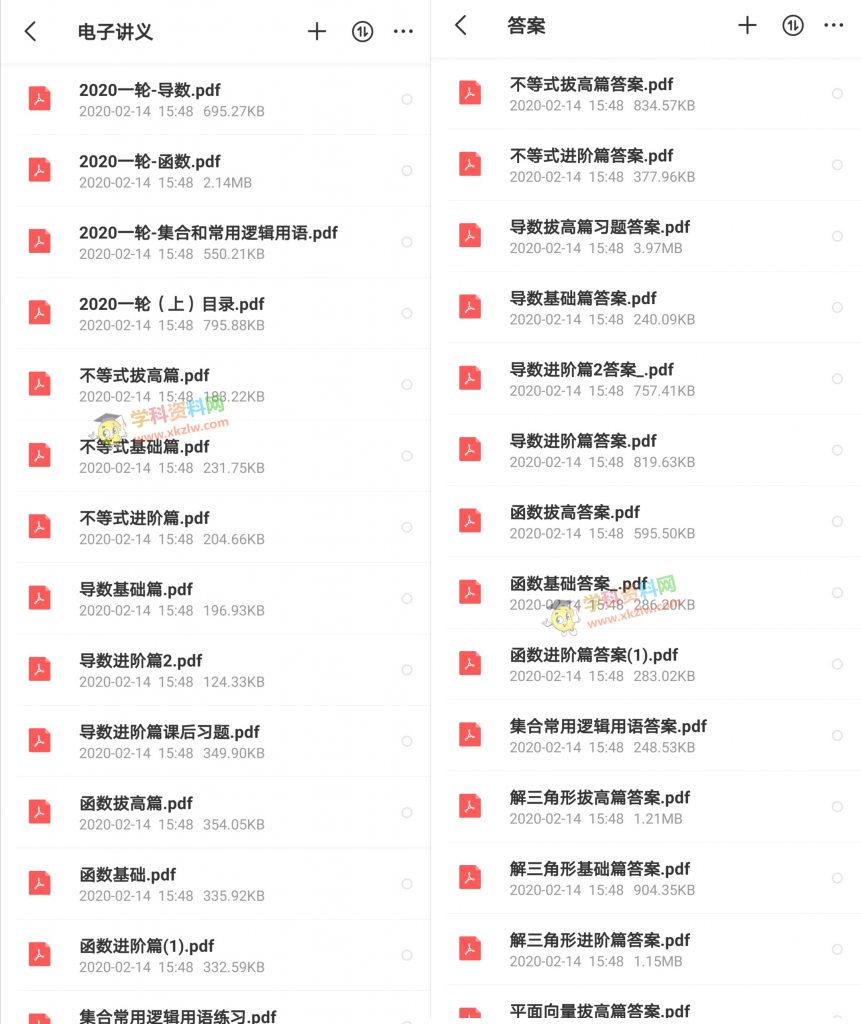This screenshot has height=1024, width=861.
Task: Open 不等式拔高篇答案.pdf
Action: point(592,94)
